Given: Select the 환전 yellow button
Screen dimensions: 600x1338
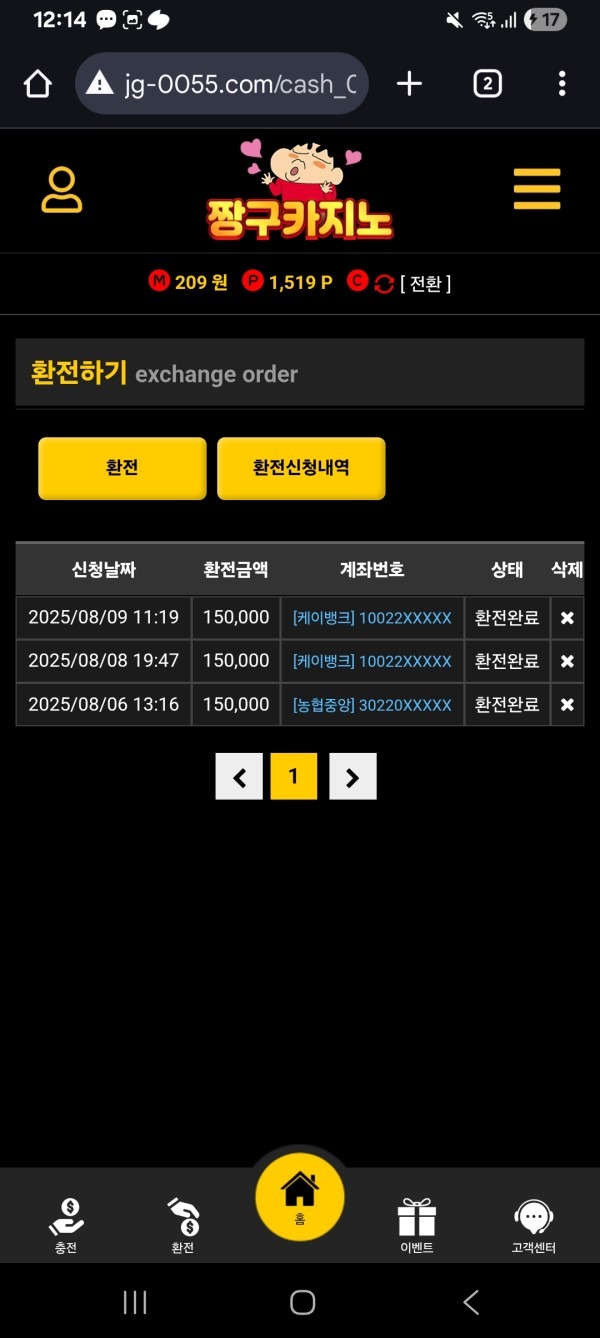Looking at the screenshot, I should (x=122, y=468).
